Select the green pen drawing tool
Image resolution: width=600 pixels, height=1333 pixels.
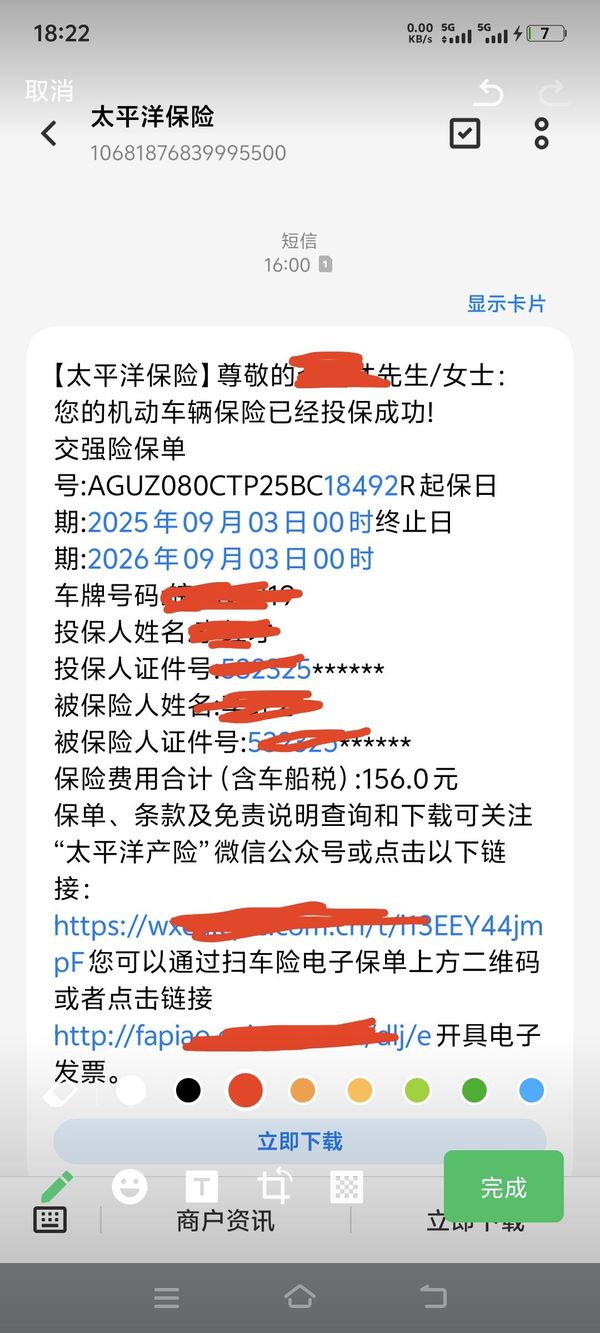[57, 1186]
